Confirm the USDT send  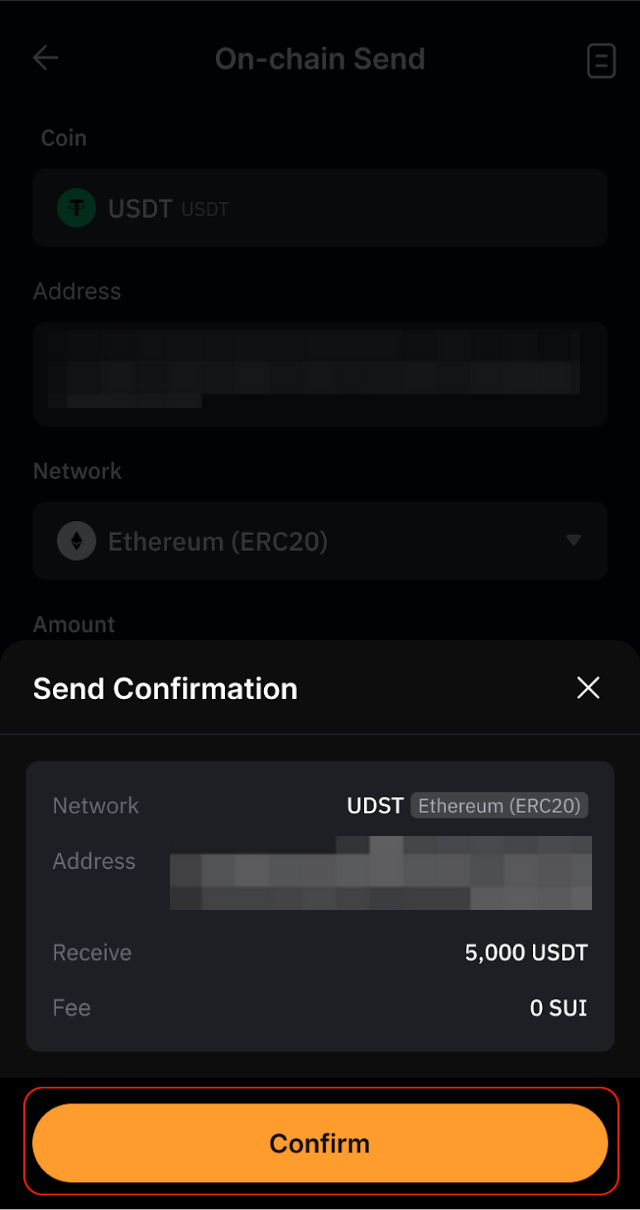coord(320,1143)
